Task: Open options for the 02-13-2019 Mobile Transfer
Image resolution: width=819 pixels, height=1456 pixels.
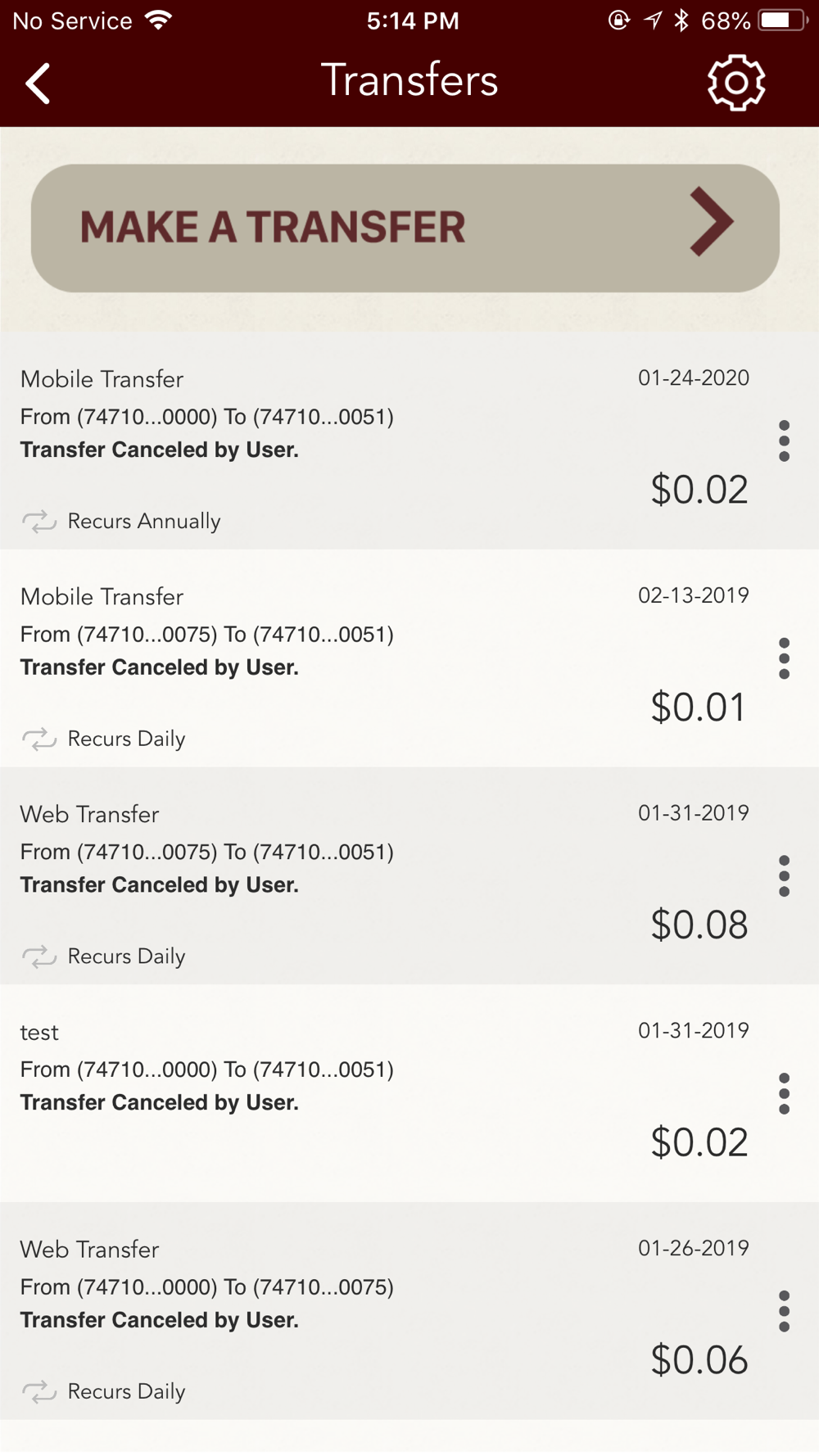Action: point(784,658)
